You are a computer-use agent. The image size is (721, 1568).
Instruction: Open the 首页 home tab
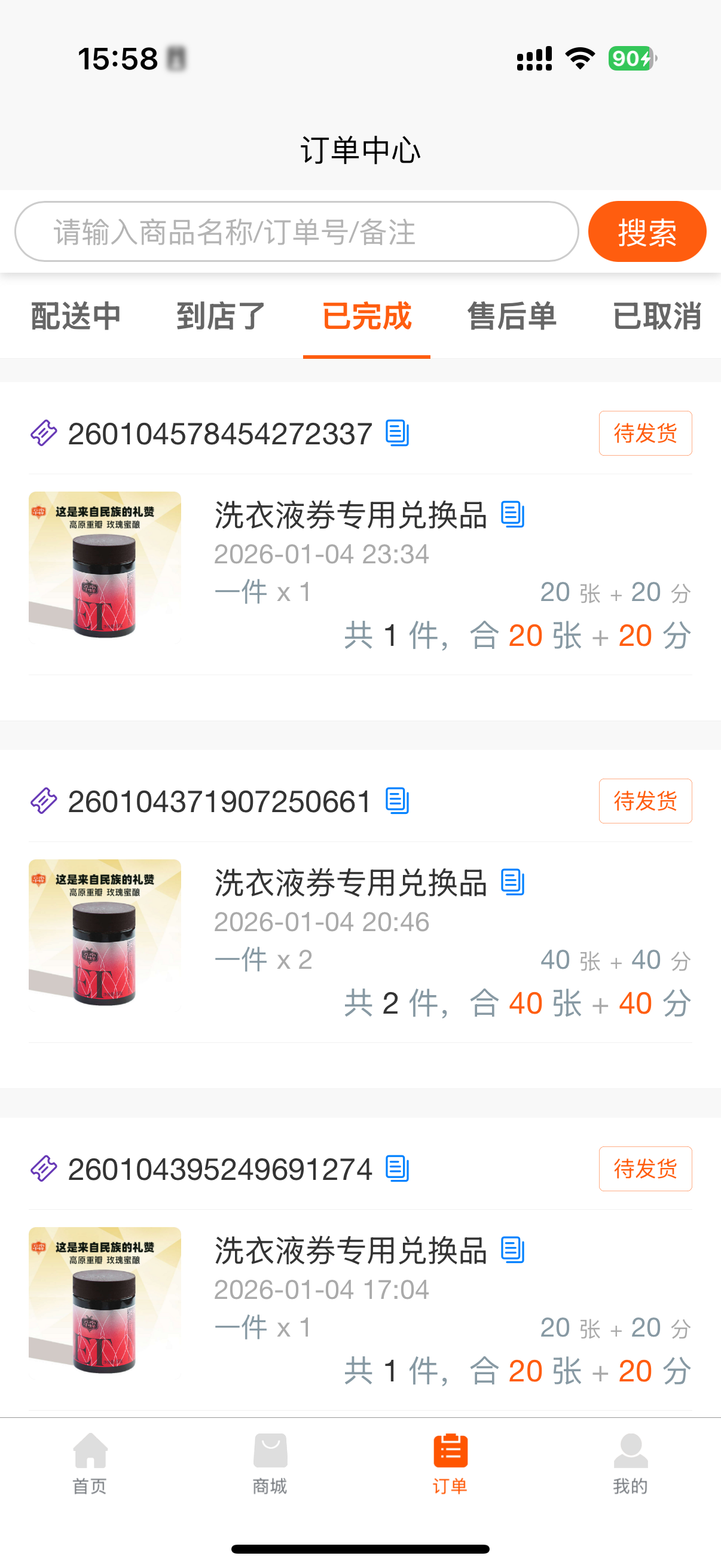[x=89, y=1473]
